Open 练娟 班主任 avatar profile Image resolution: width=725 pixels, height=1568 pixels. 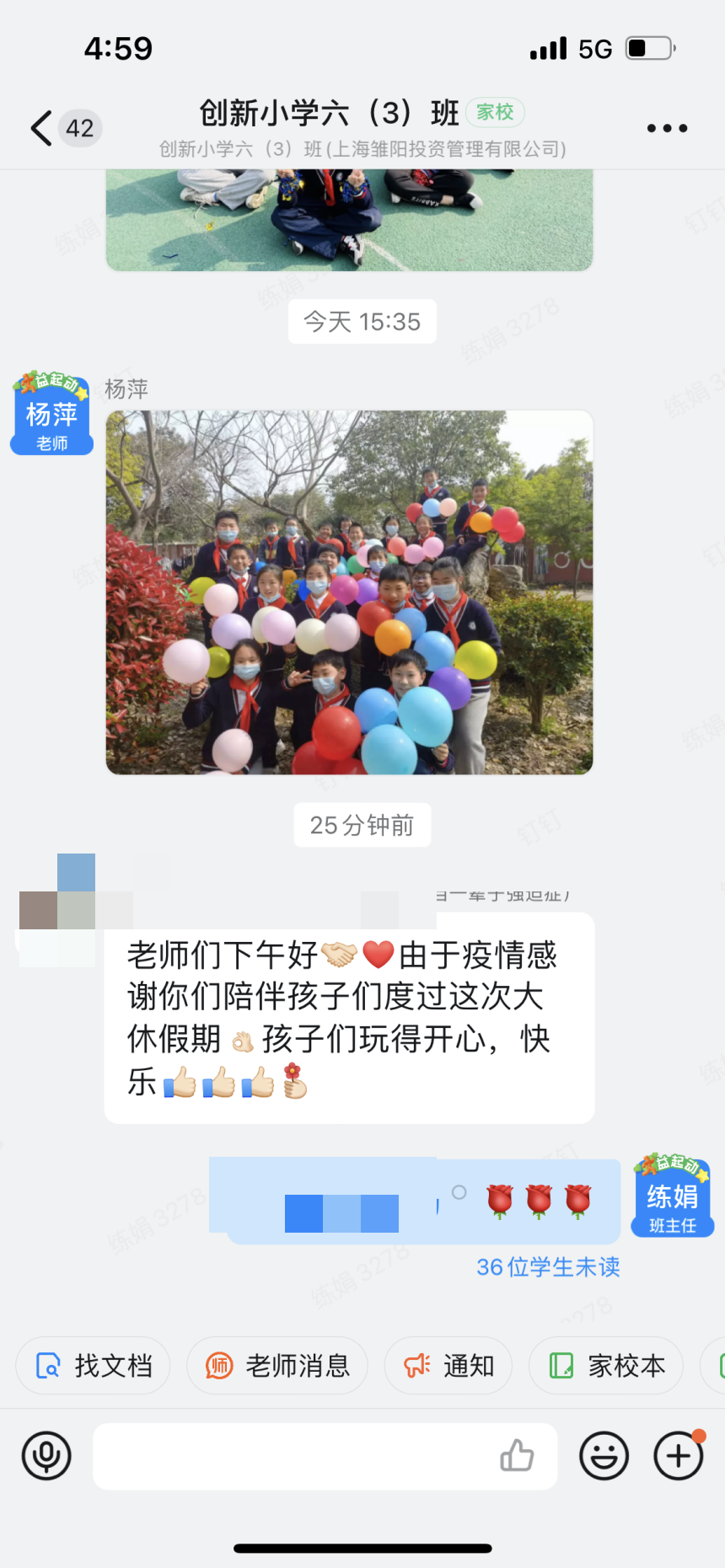coord(673,1196)
